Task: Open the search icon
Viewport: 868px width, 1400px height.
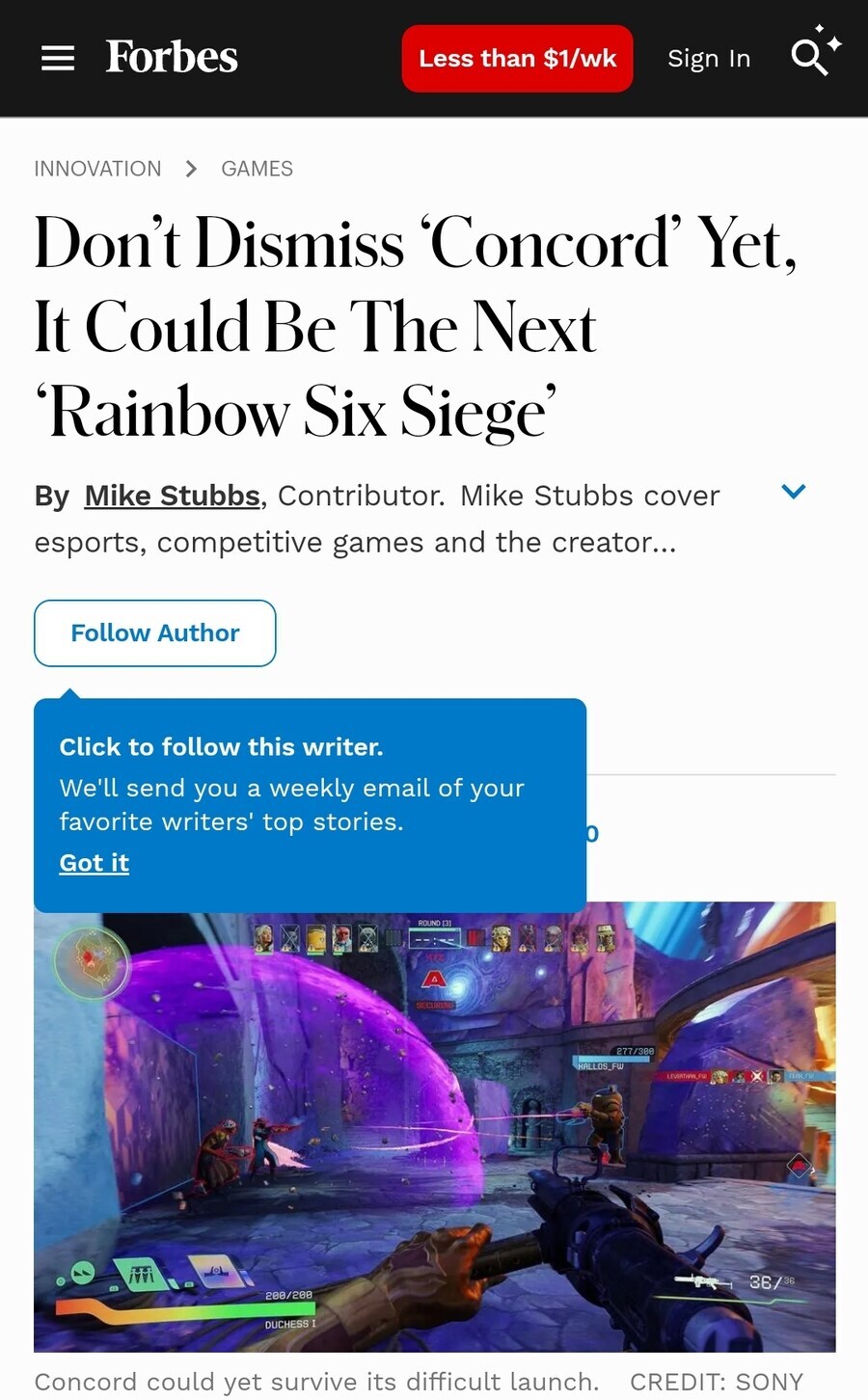Action: pos(810,57)
